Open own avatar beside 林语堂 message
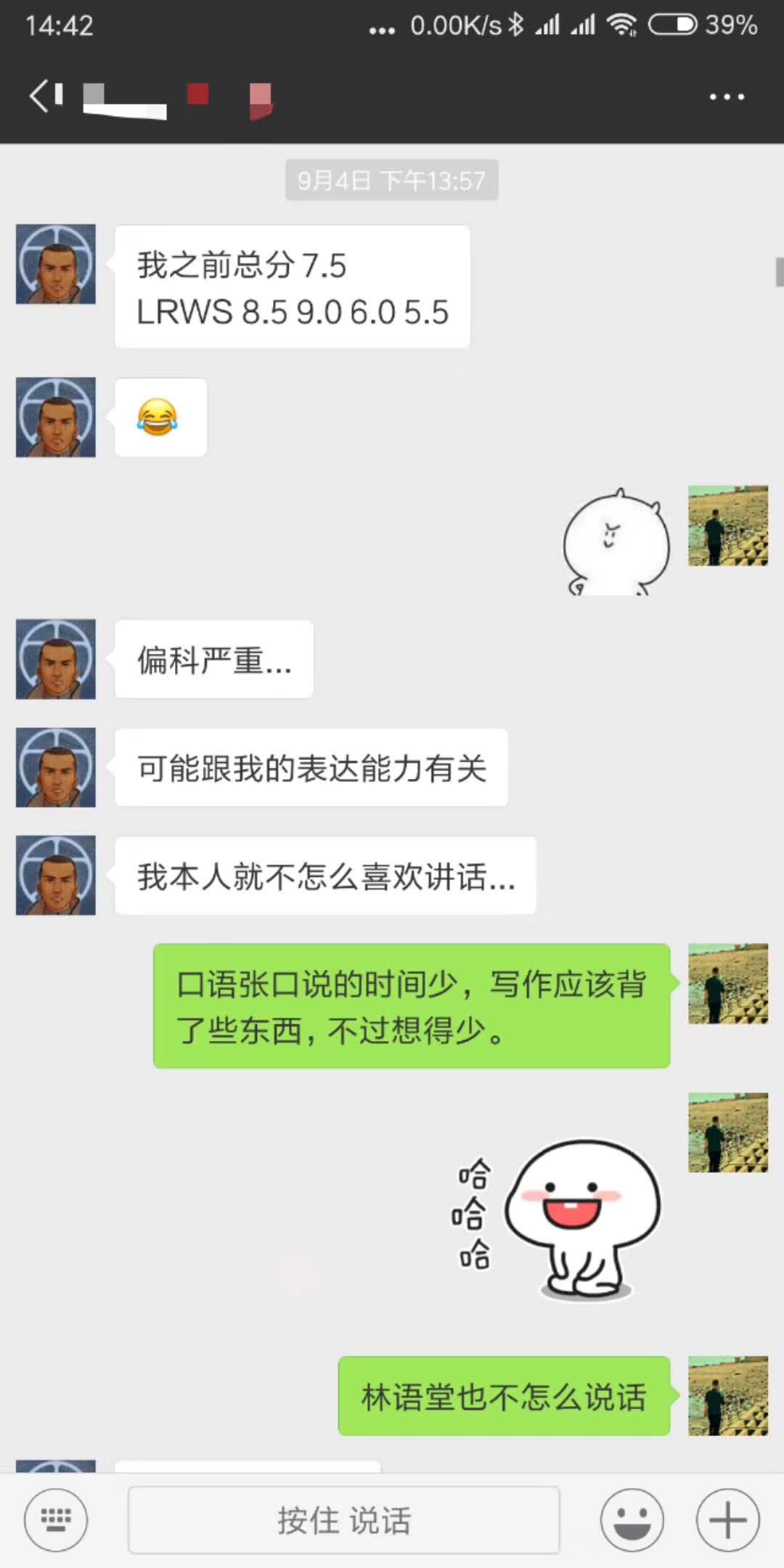 [x=727, y=1395]
